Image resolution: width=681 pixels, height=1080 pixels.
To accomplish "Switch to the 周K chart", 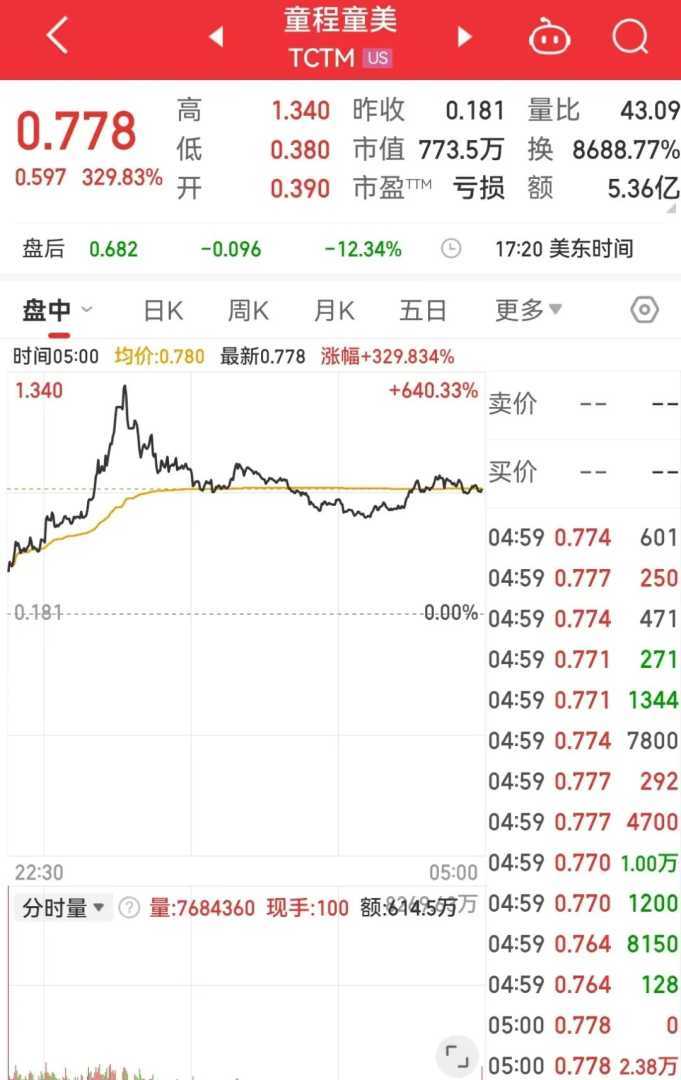I will 247,311.
